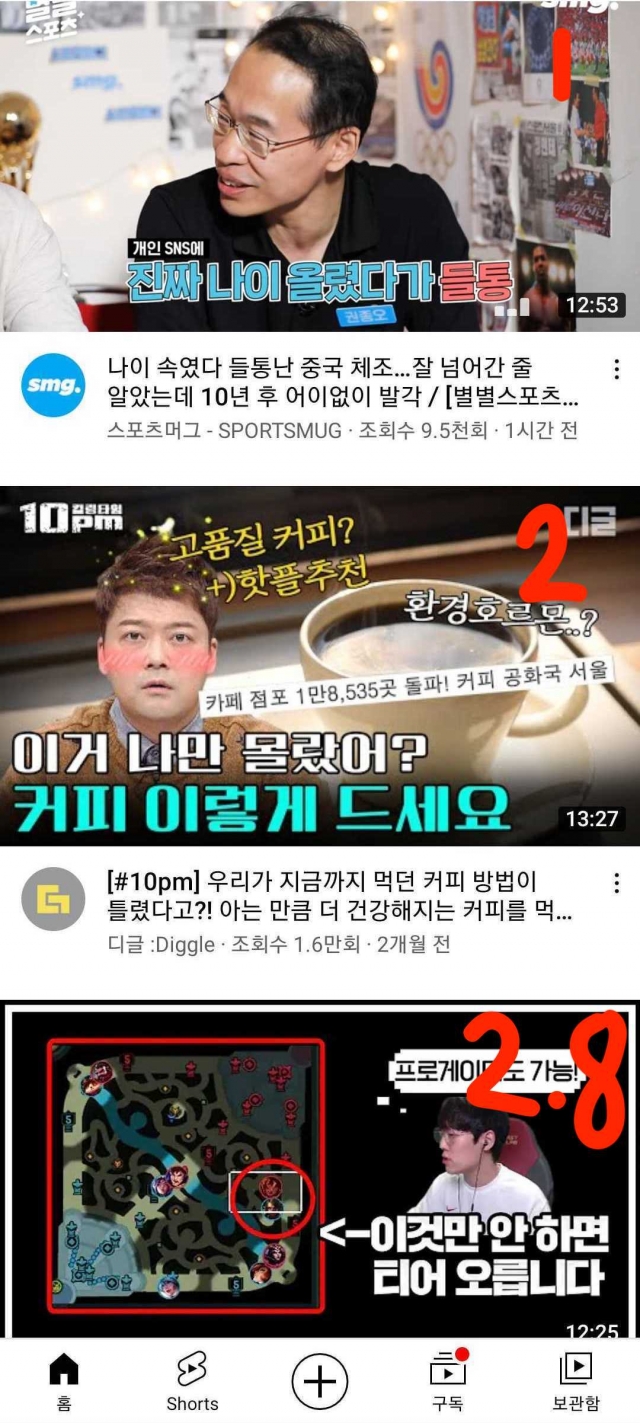The height and width of the screenshot is (1423, 640).
Task: Open the SPORTSMUG channel avatar
Action: [53, 385]
